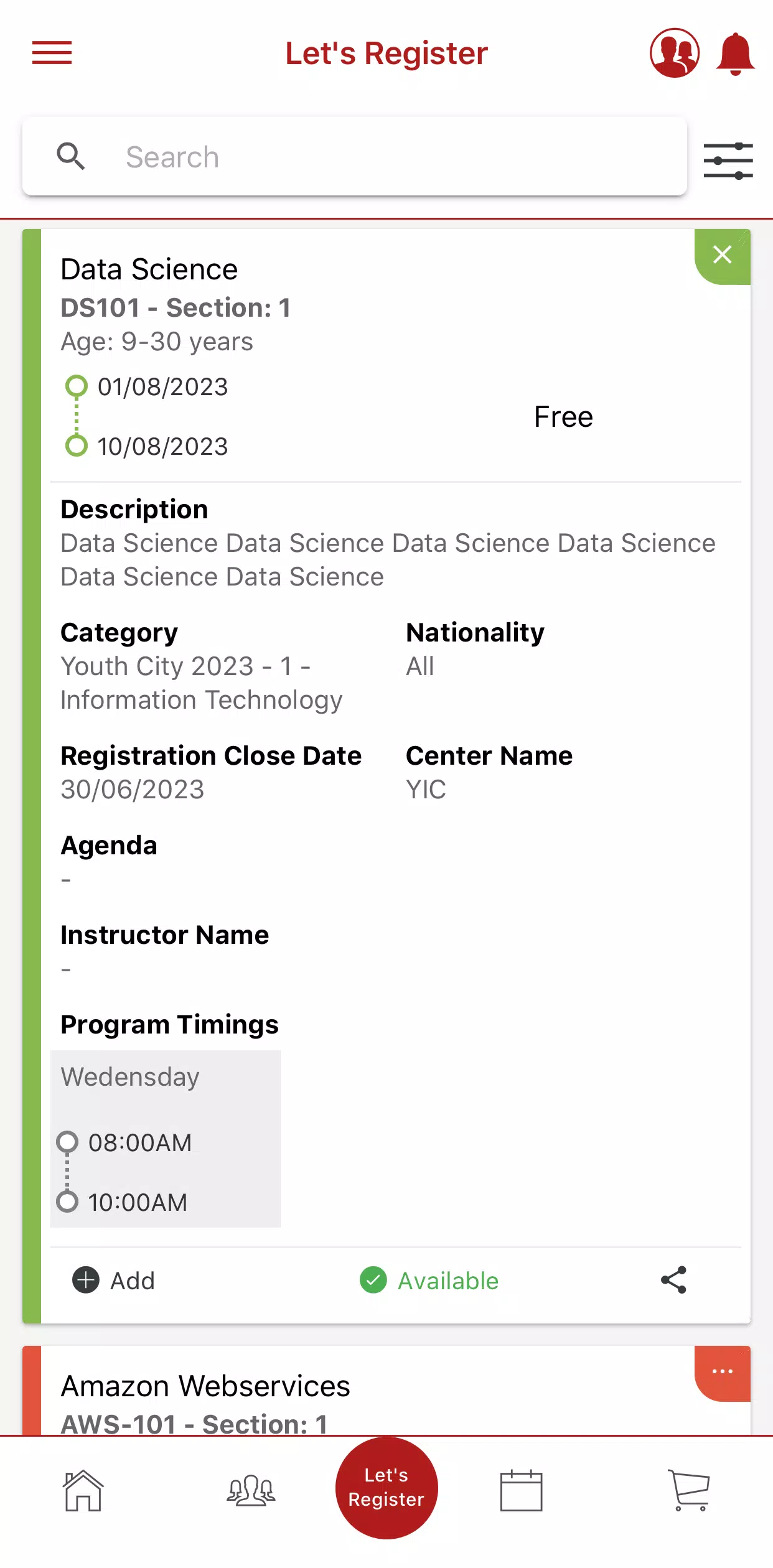Open the calendar schedule icon
Screen dimensions: 773x1568
click(522, 1492)
